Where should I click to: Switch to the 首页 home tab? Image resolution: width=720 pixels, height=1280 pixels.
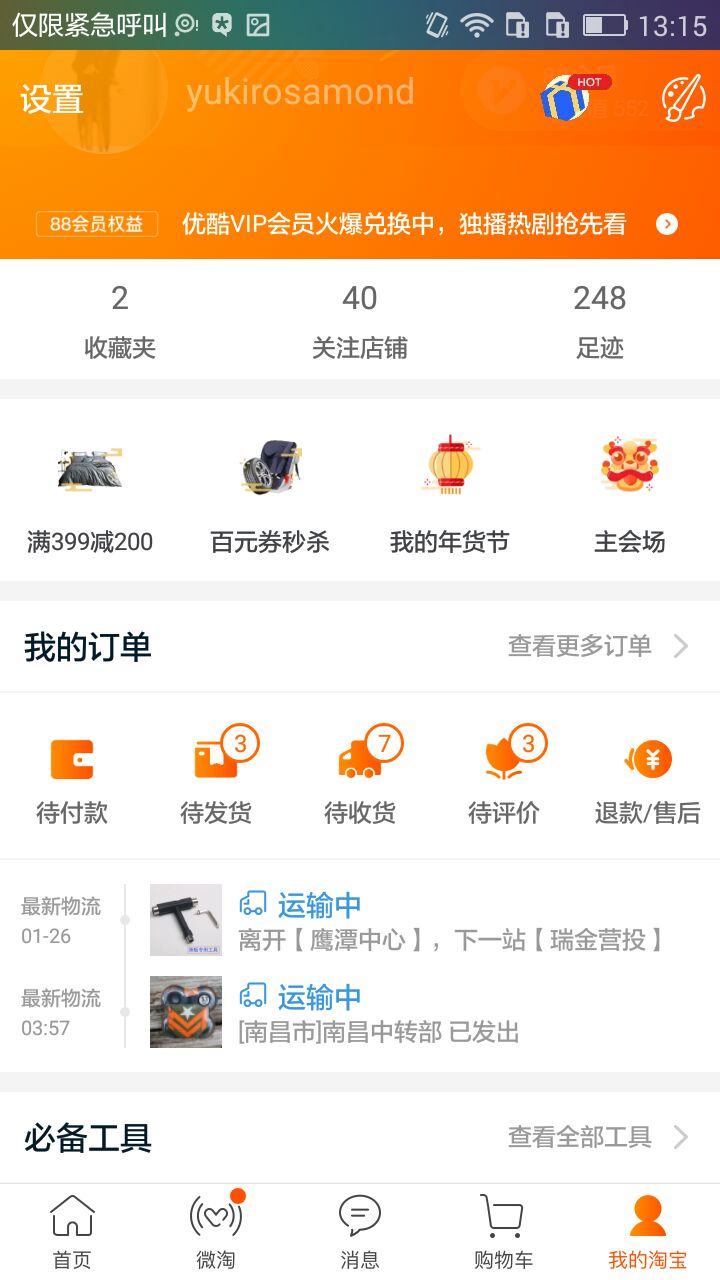point(72,1232)
